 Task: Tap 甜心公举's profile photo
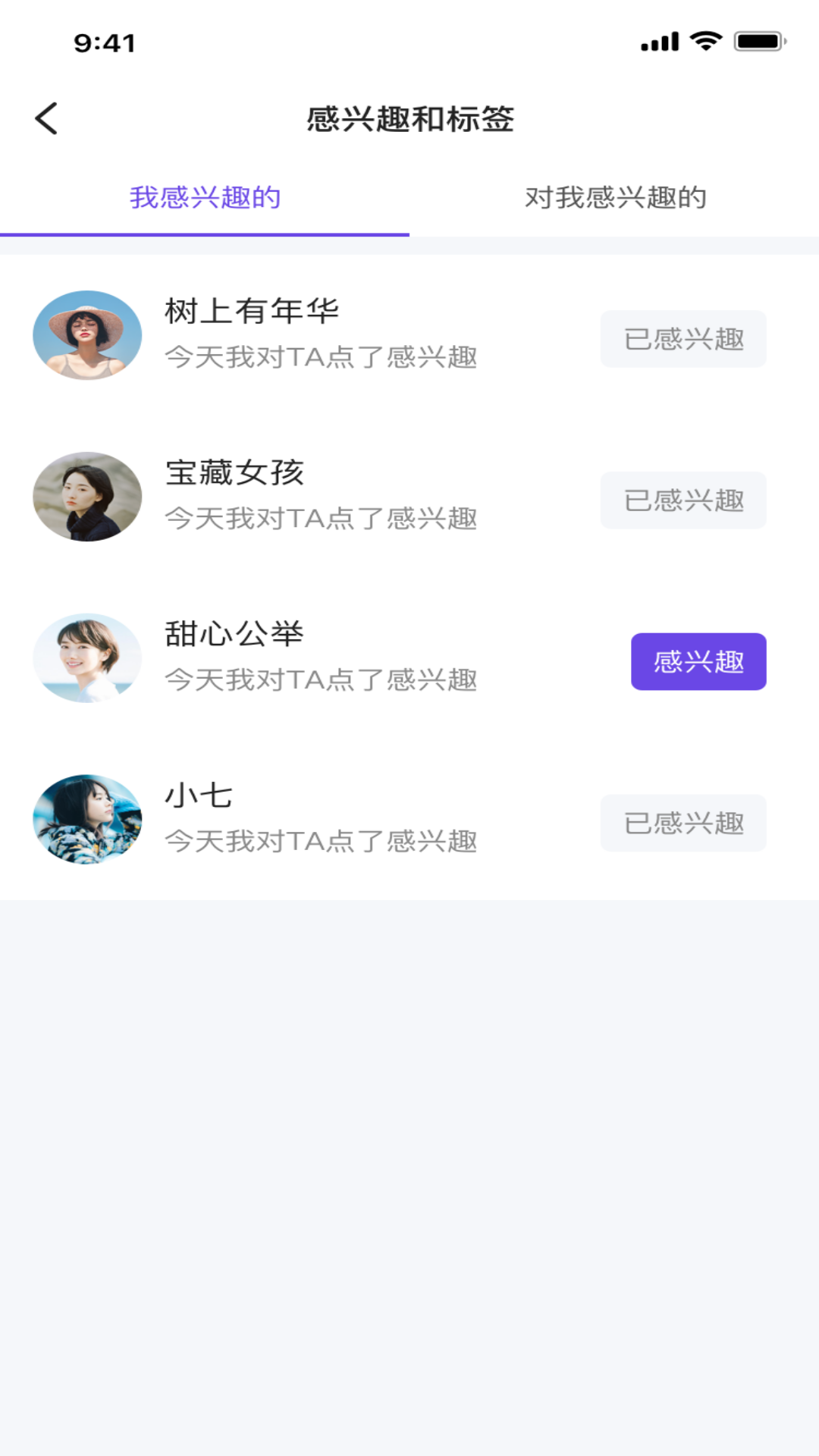pyautogui.click(x=86, y=659)
